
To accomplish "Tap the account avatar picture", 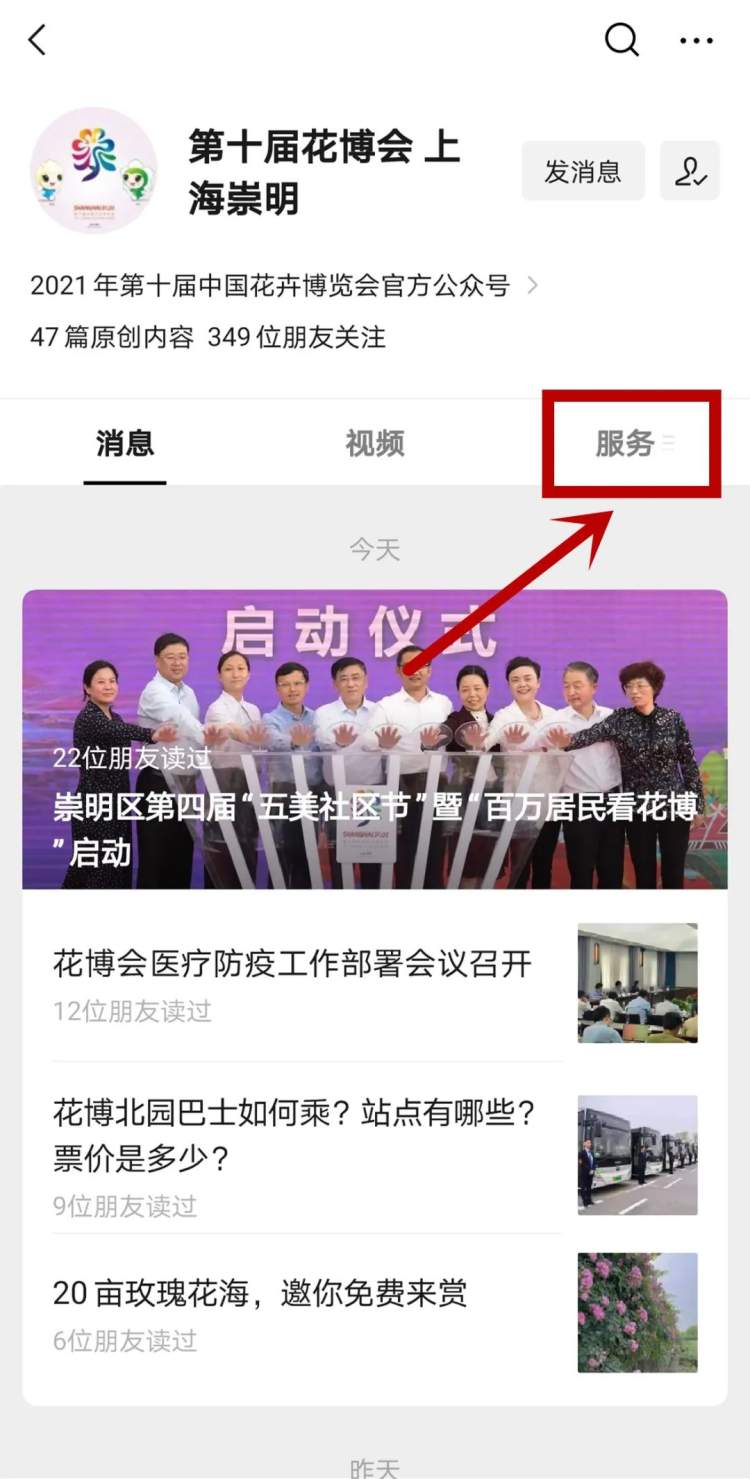I will (93, 171).
